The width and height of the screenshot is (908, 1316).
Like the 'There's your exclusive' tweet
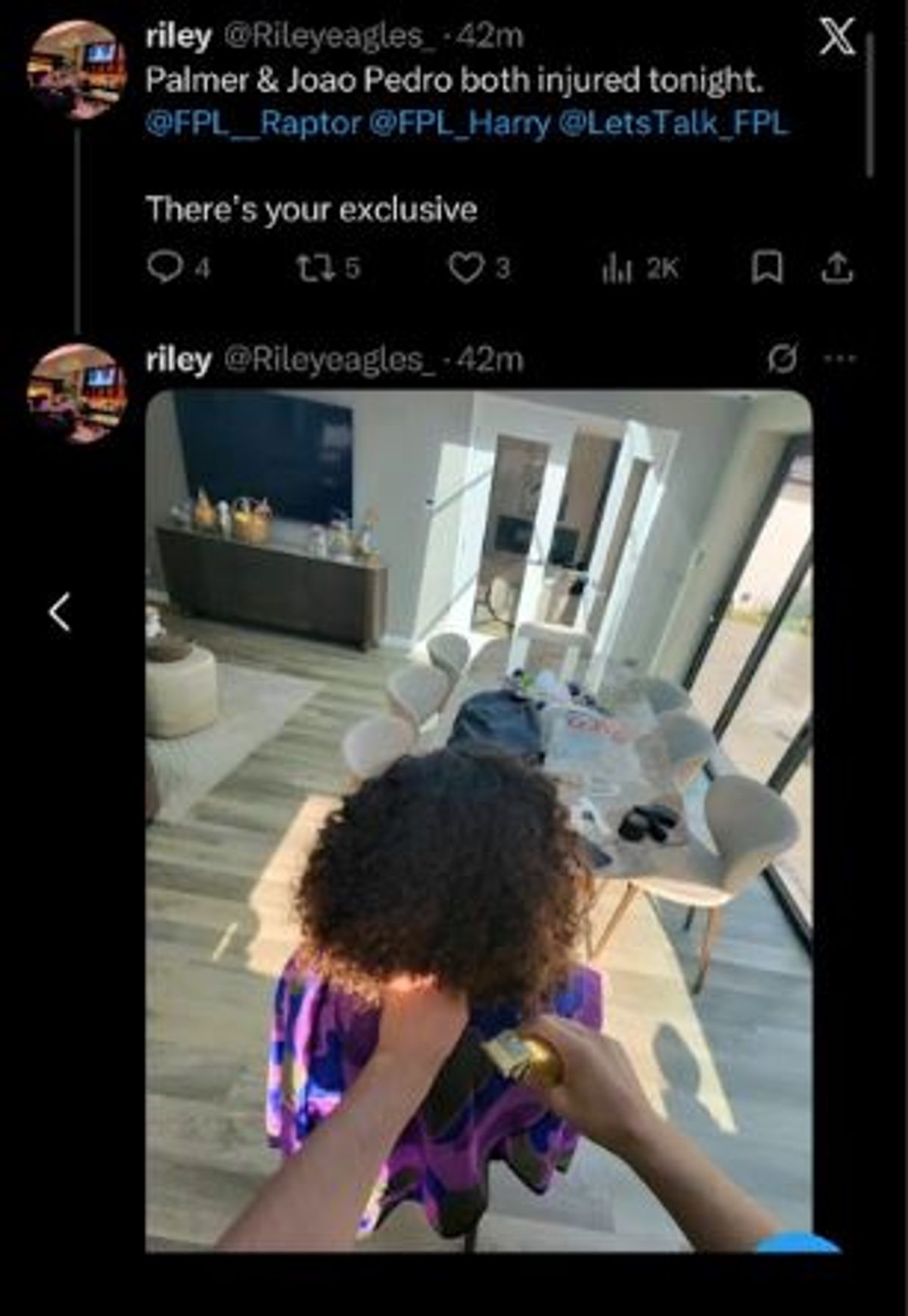tap(465, 267)
